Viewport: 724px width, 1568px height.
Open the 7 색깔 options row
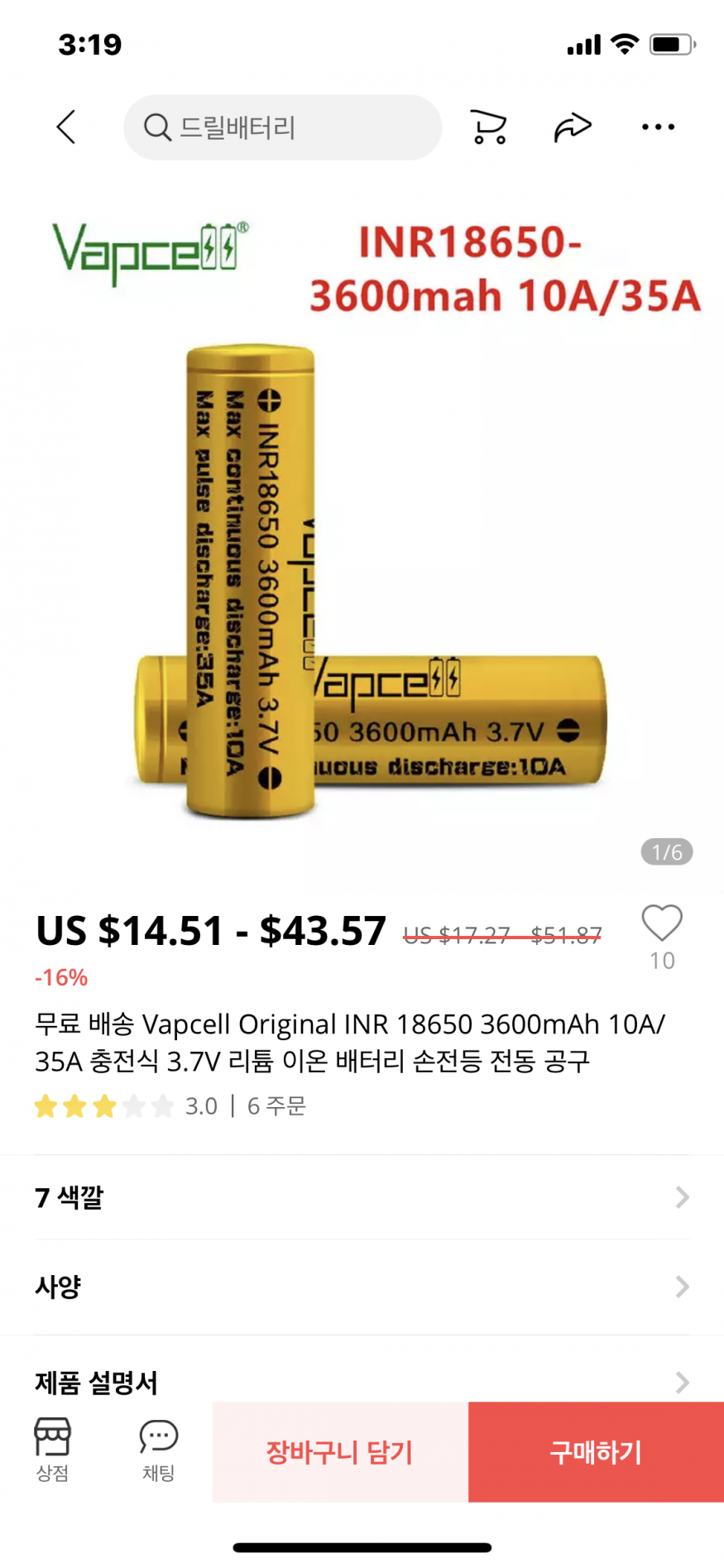[362, 1197]
